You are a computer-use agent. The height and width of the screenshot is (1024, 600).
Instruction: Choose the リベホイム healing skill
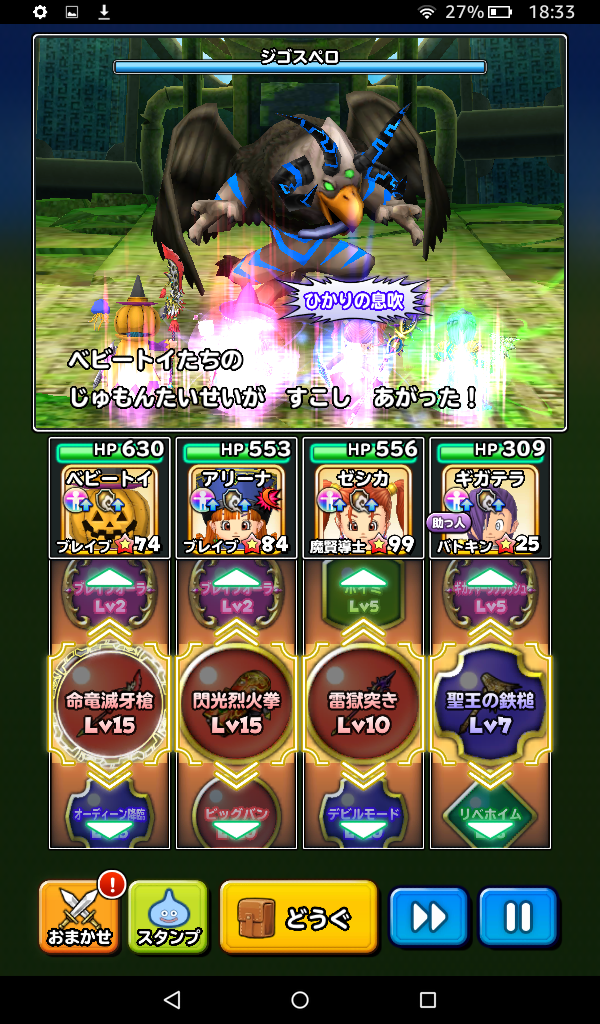pyautogui.click(x=490, y=815)
